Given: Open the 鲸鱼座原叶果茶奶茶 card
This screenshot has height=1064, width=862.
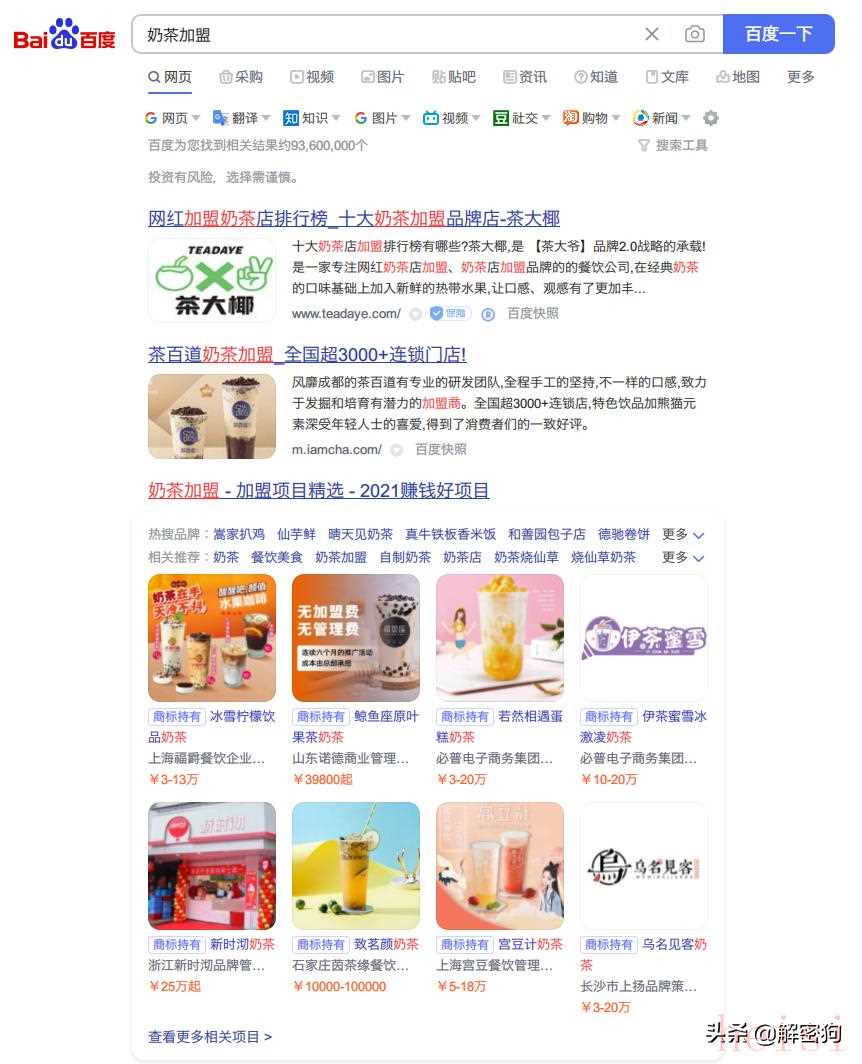Looking at the screenshot, I should tap(356, 637).
